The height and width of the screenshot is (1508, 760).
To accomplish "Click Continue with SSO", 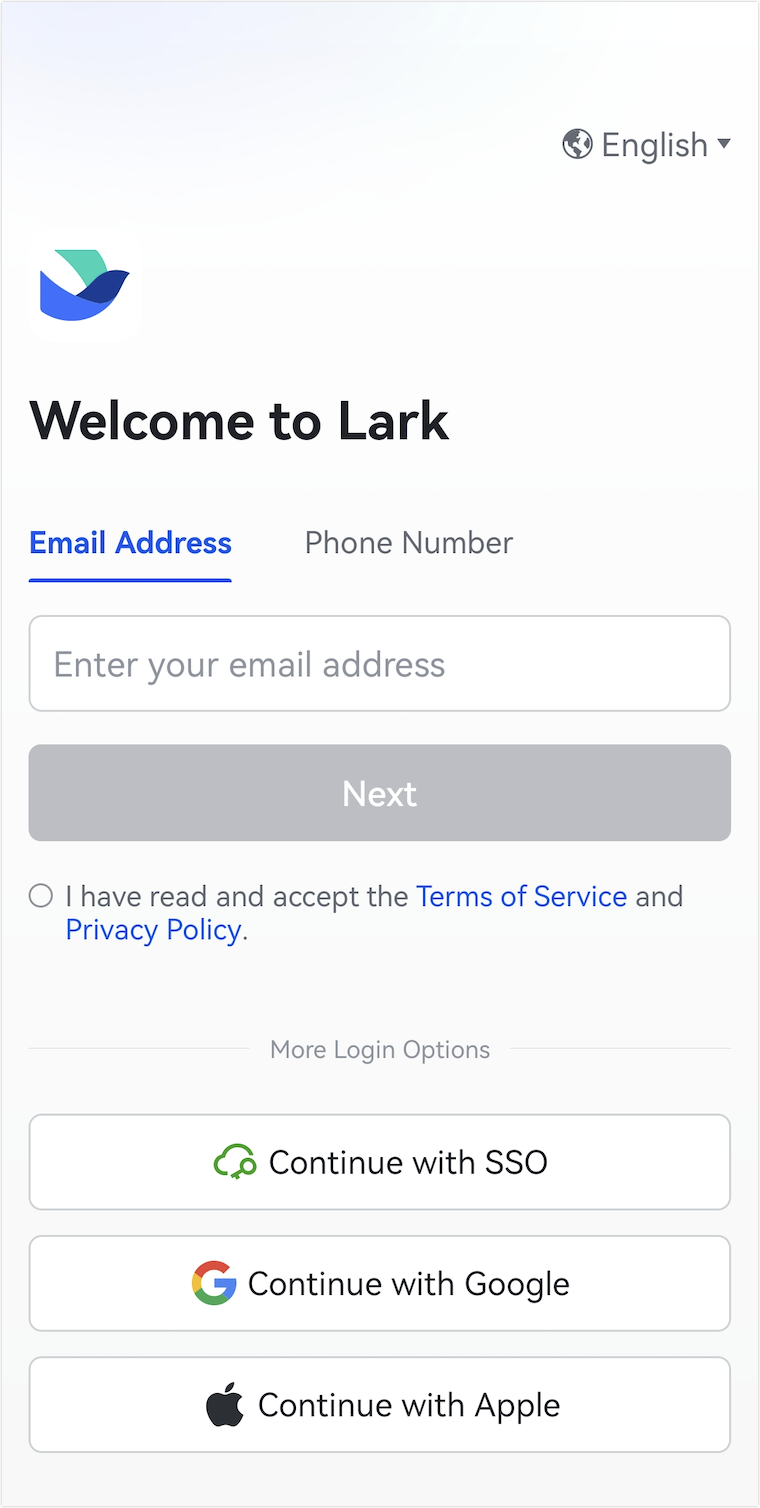I will pyautogui.click(x=380, y=1162).
